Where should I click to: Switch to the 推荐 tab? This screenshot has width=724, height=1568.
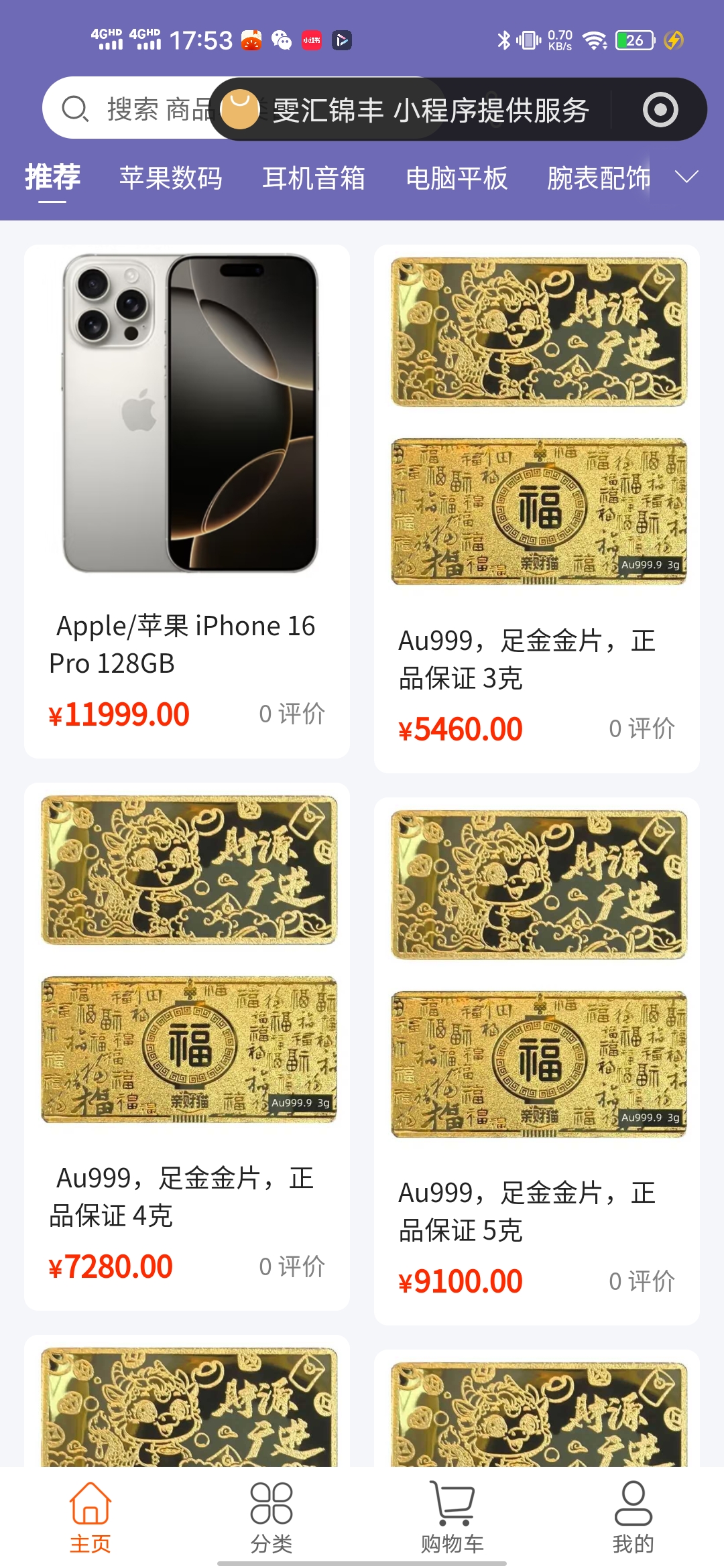pyautogui.click(x=53, y=178)
